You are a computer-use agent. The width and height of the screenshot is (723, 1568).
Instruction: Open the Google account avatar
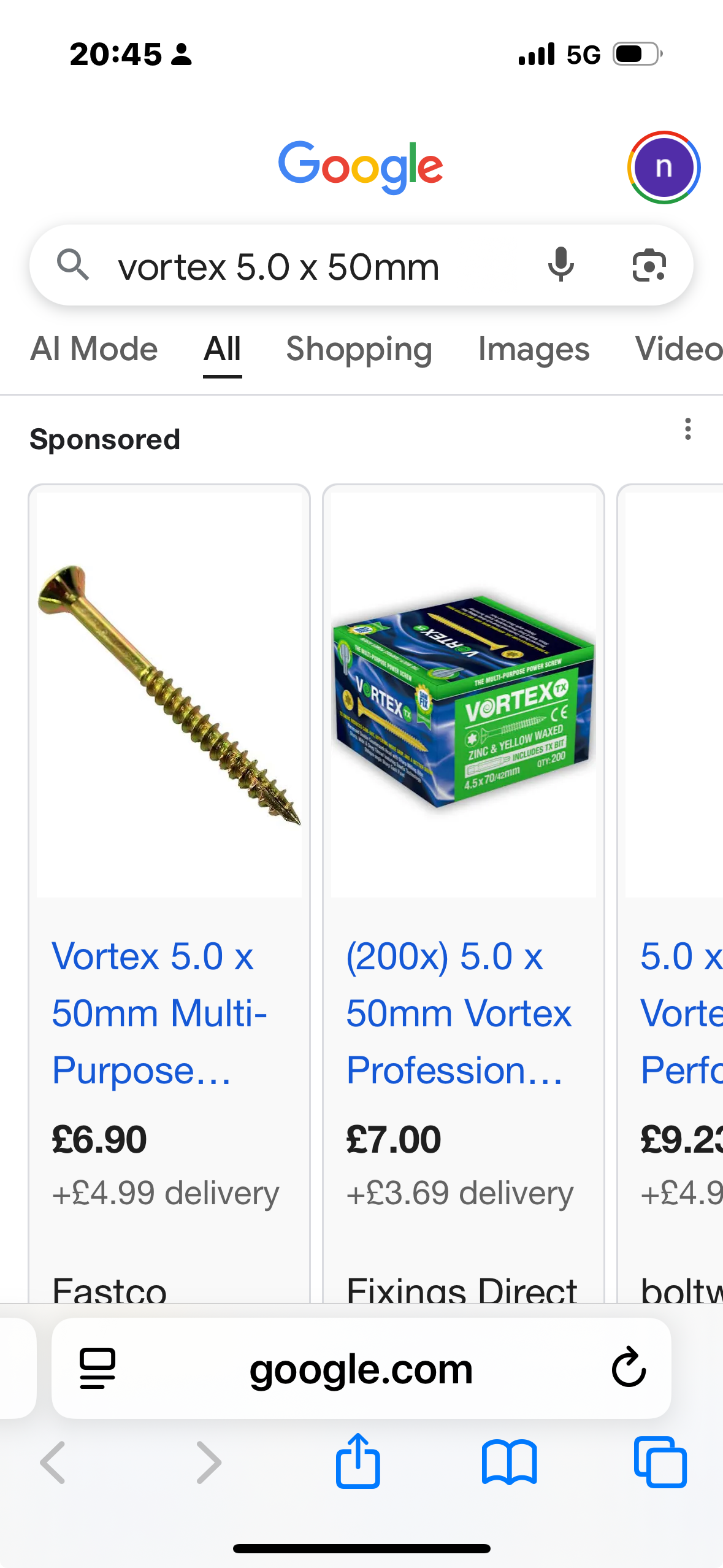(664, 167)
